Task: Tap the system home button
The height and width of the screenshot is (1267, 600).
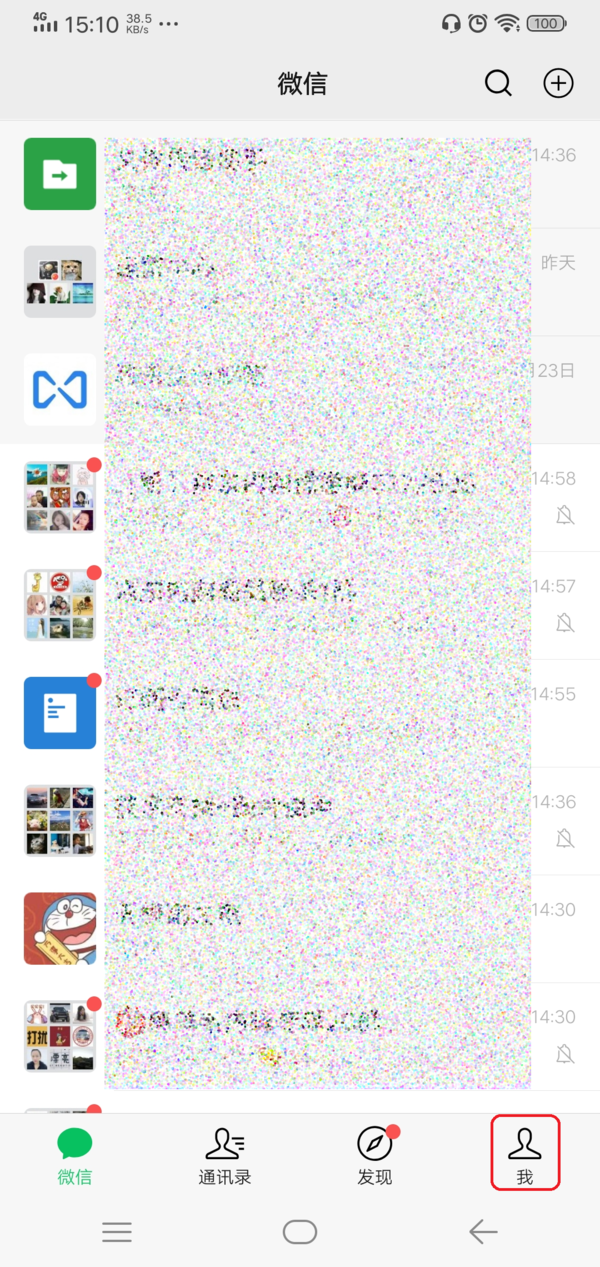Action: click(300, 1232)
